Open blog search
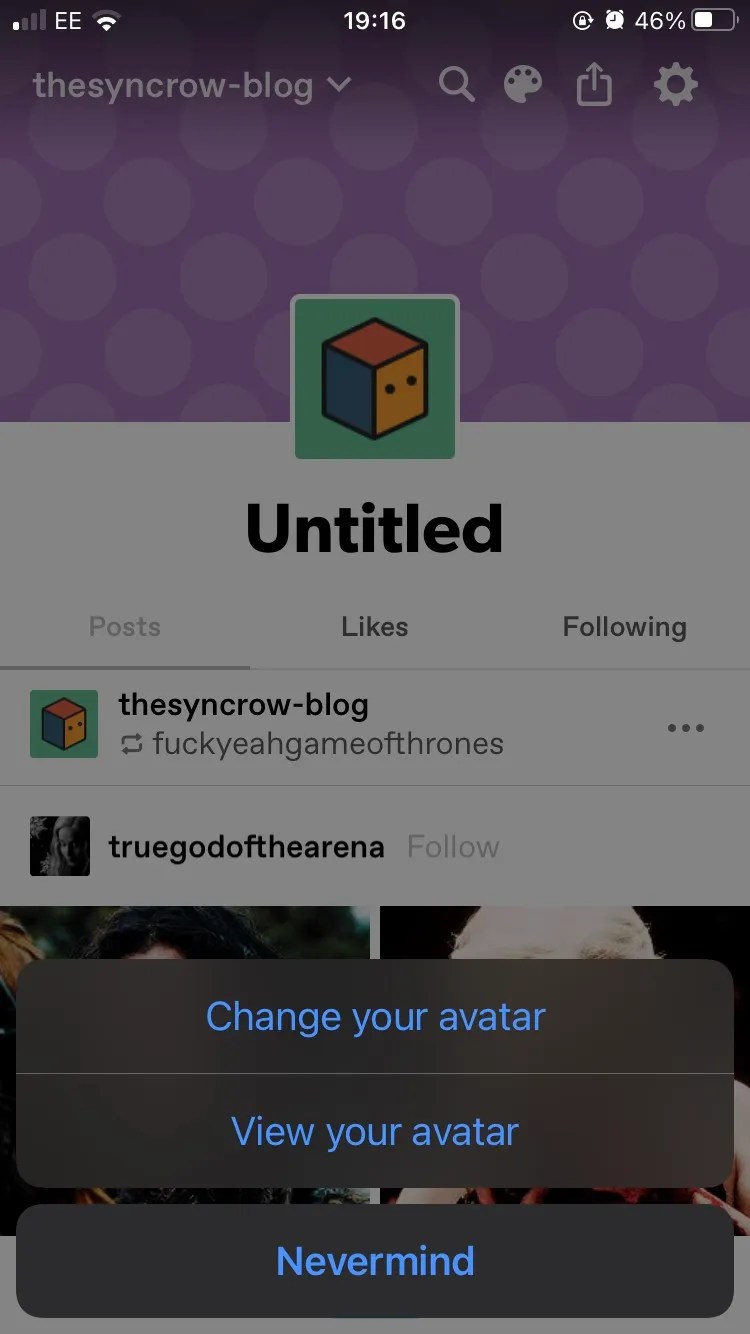750x1334 pixels. click(456, 84)
